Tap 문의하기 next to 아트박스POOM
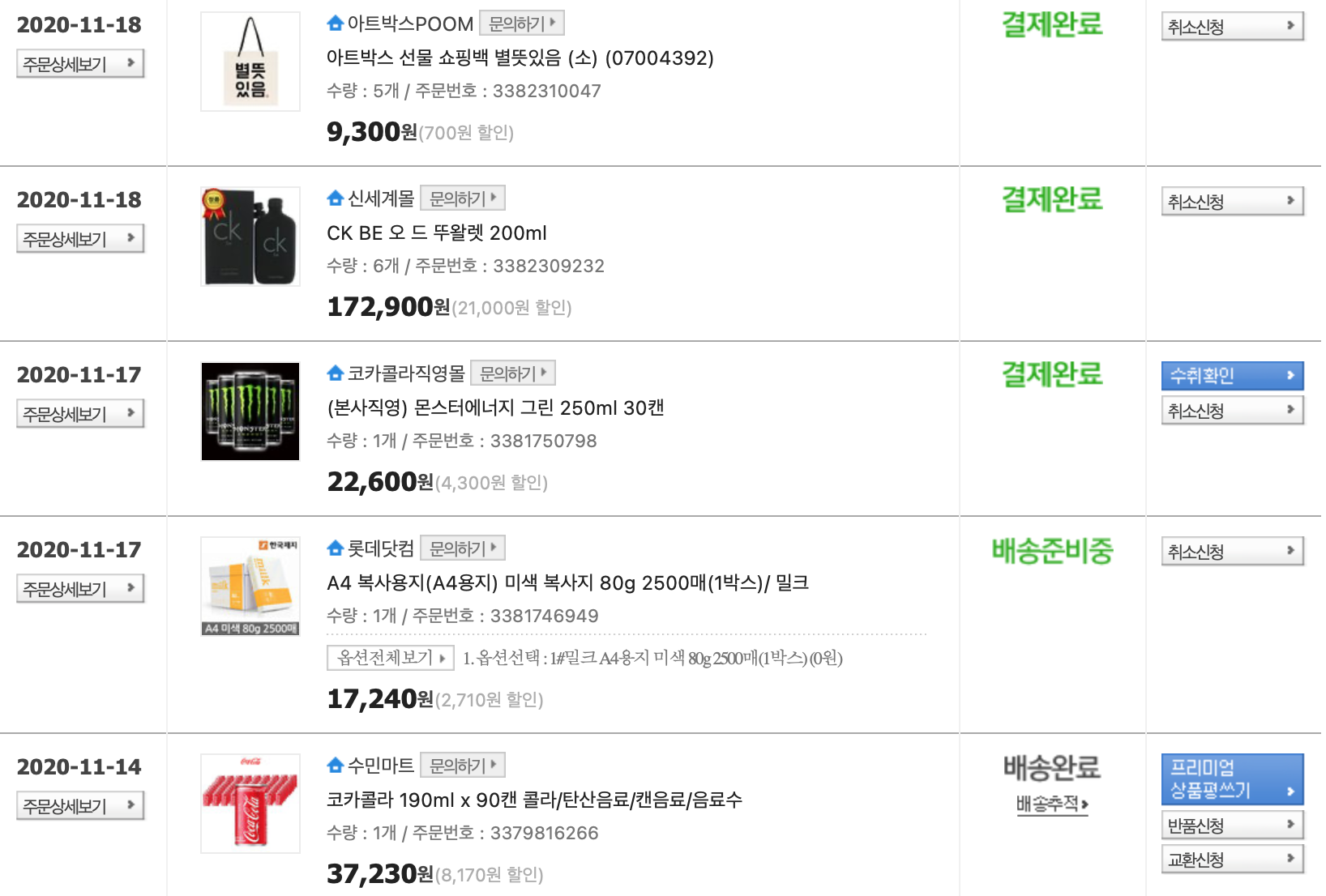 [x=521, y=23]
